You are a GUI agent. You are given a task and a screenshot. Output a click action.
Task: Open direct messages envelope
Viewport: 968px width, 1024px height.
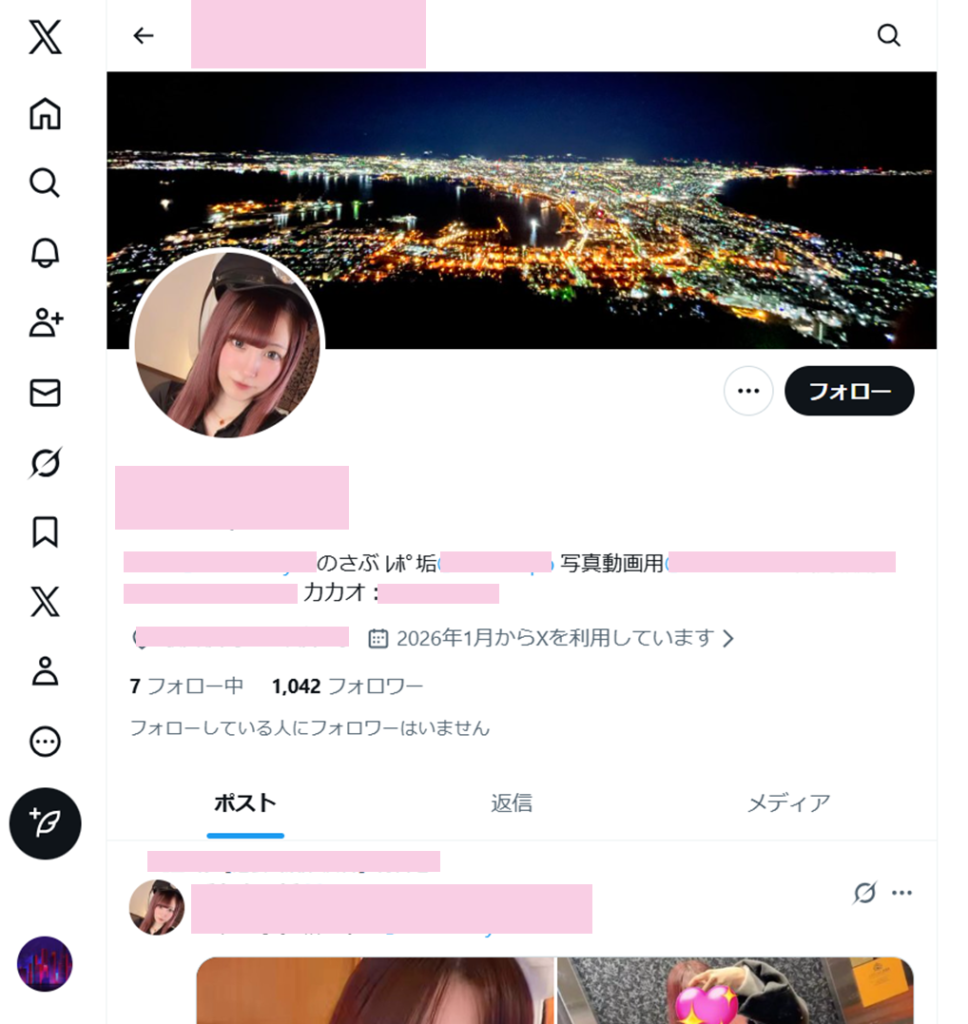pyautogui.click(x=45, y=393)
